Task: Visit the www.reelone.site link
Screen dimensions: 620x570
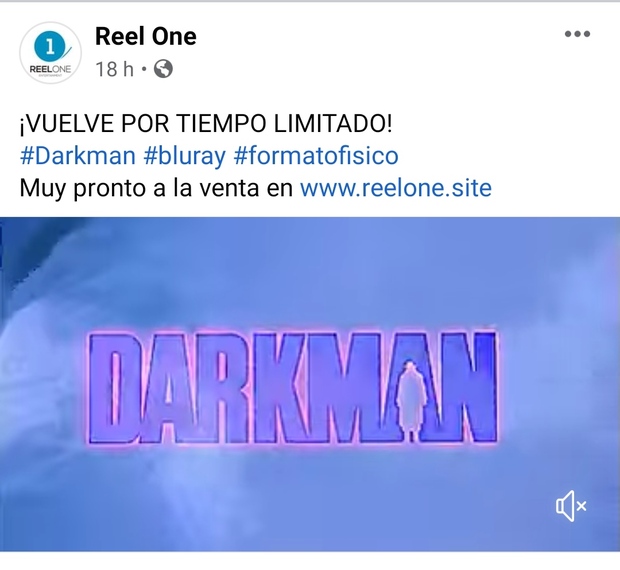Action: click(395, 187)
